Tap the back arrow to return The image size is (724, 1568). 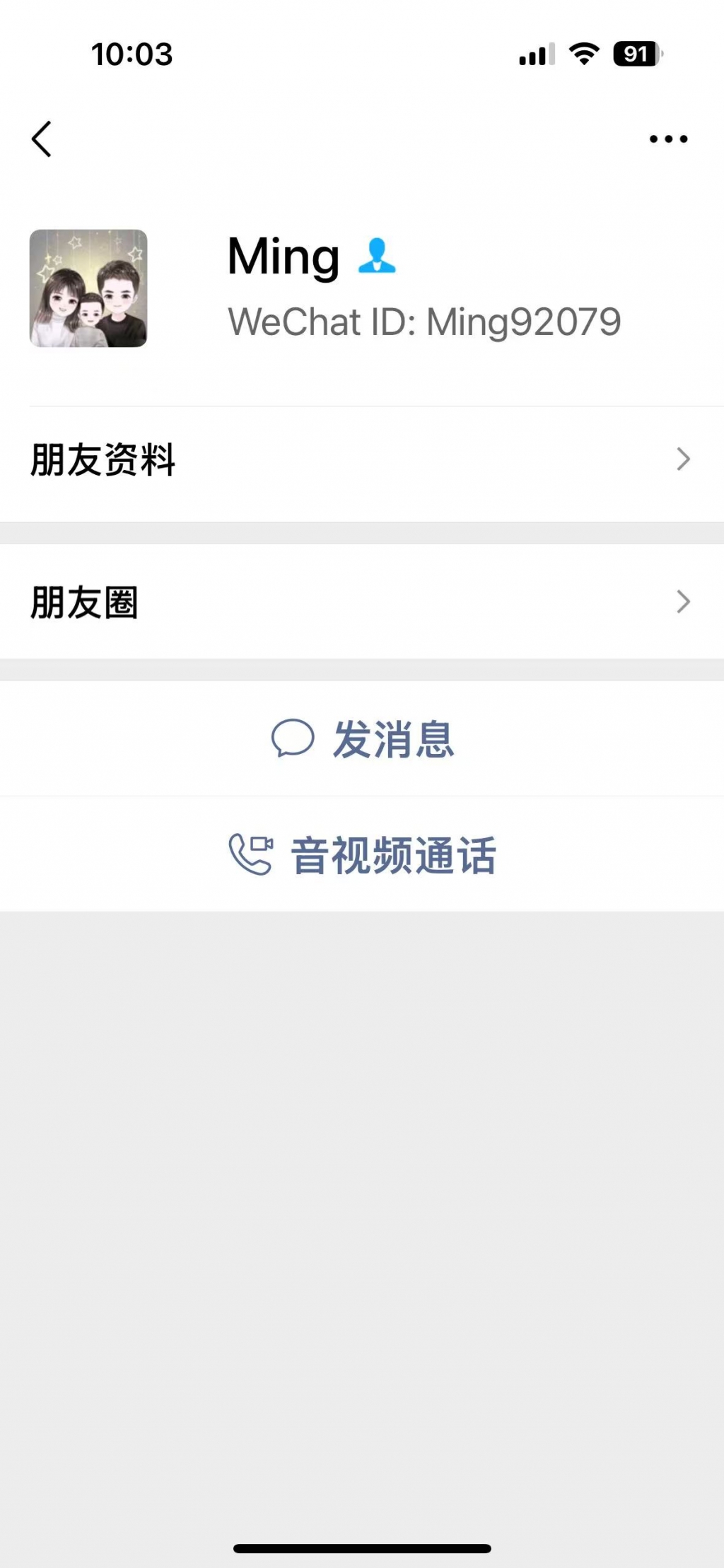(x=42, y=138)
